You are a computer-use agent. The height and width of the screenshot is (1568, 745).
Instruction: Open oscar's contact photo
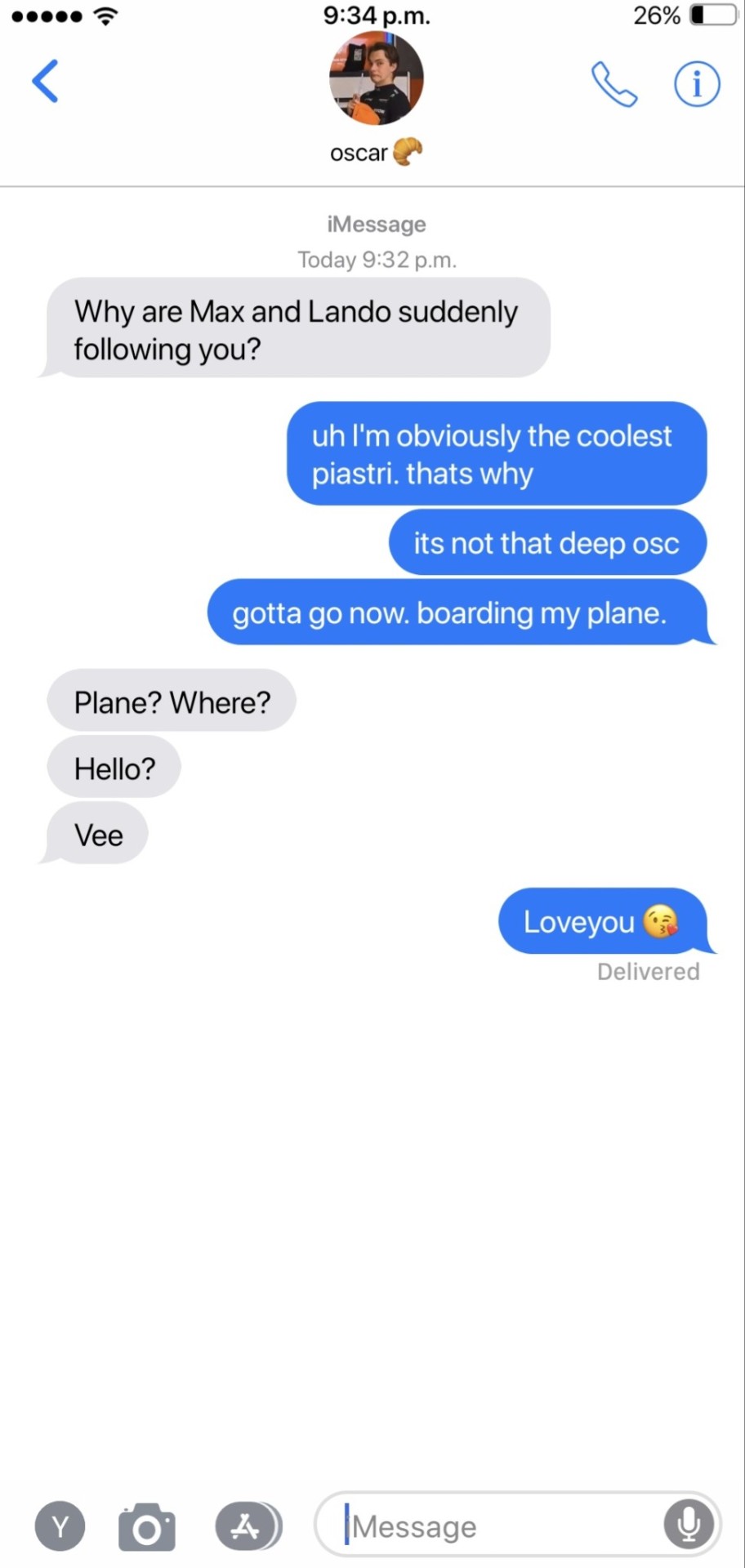(x=376, y=79)
